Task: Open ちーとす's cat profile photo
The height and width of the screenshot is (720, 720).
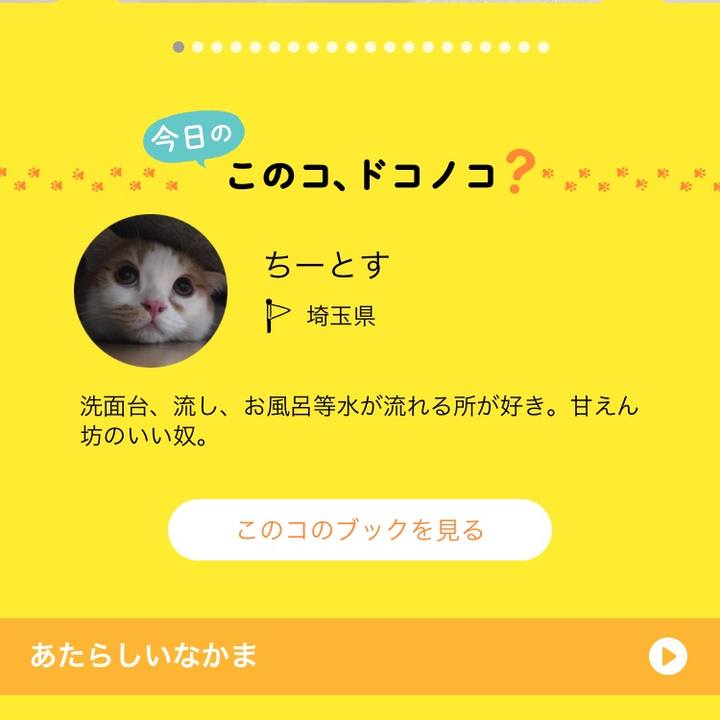Action: [x=150, y=291]
